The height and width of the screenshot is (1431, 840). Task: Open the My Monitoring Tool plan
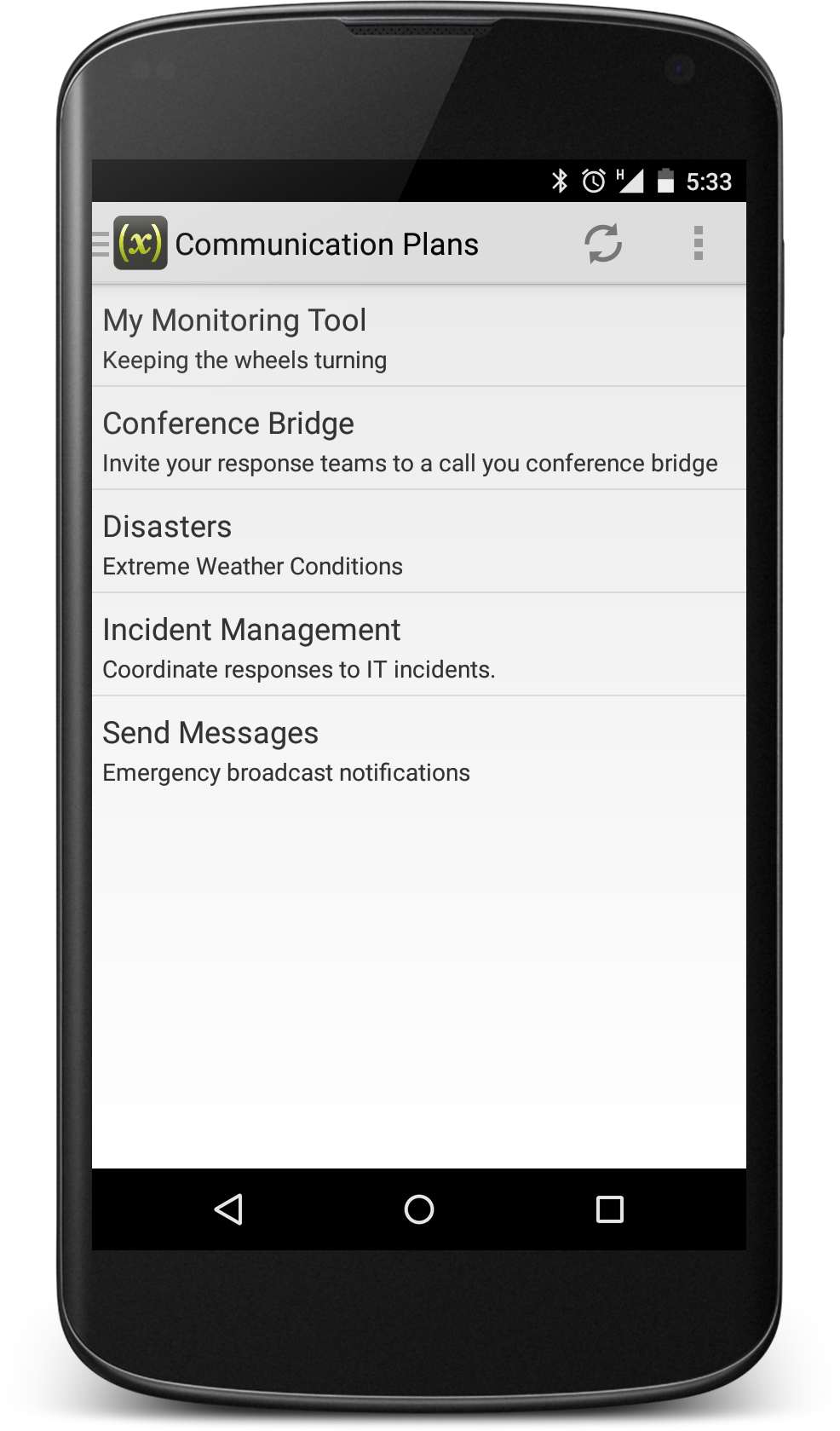point(419,336)
